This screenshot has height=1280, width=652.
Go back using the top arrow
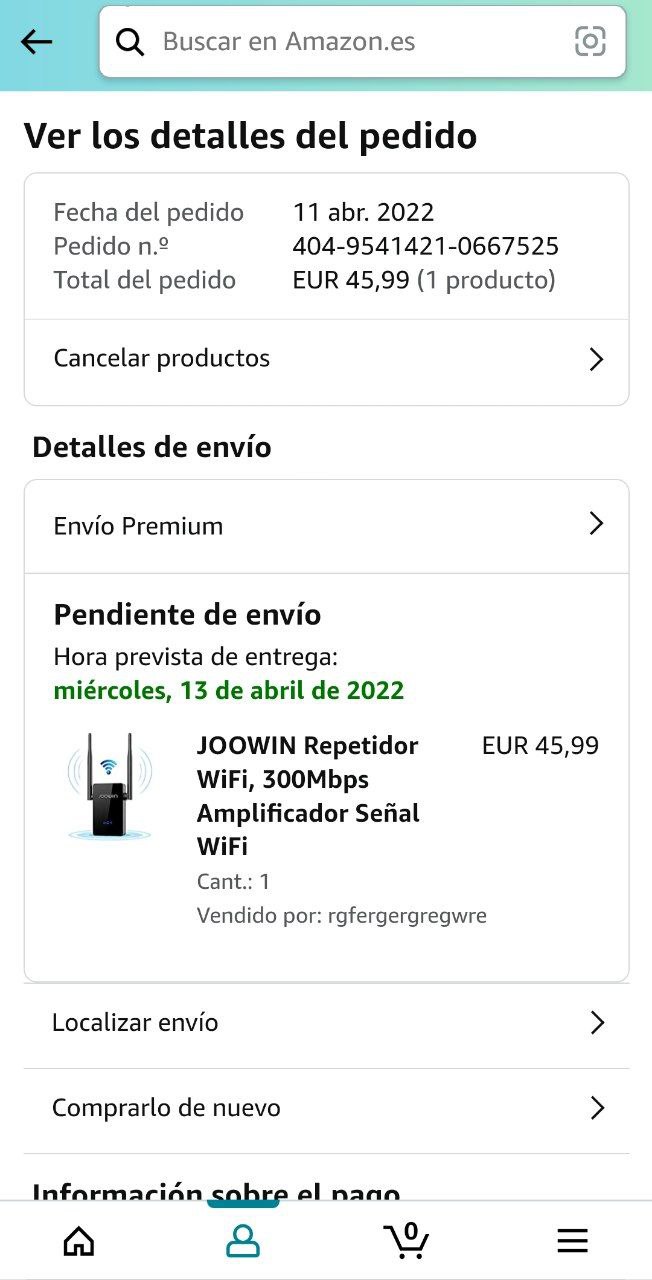point(37,42)
